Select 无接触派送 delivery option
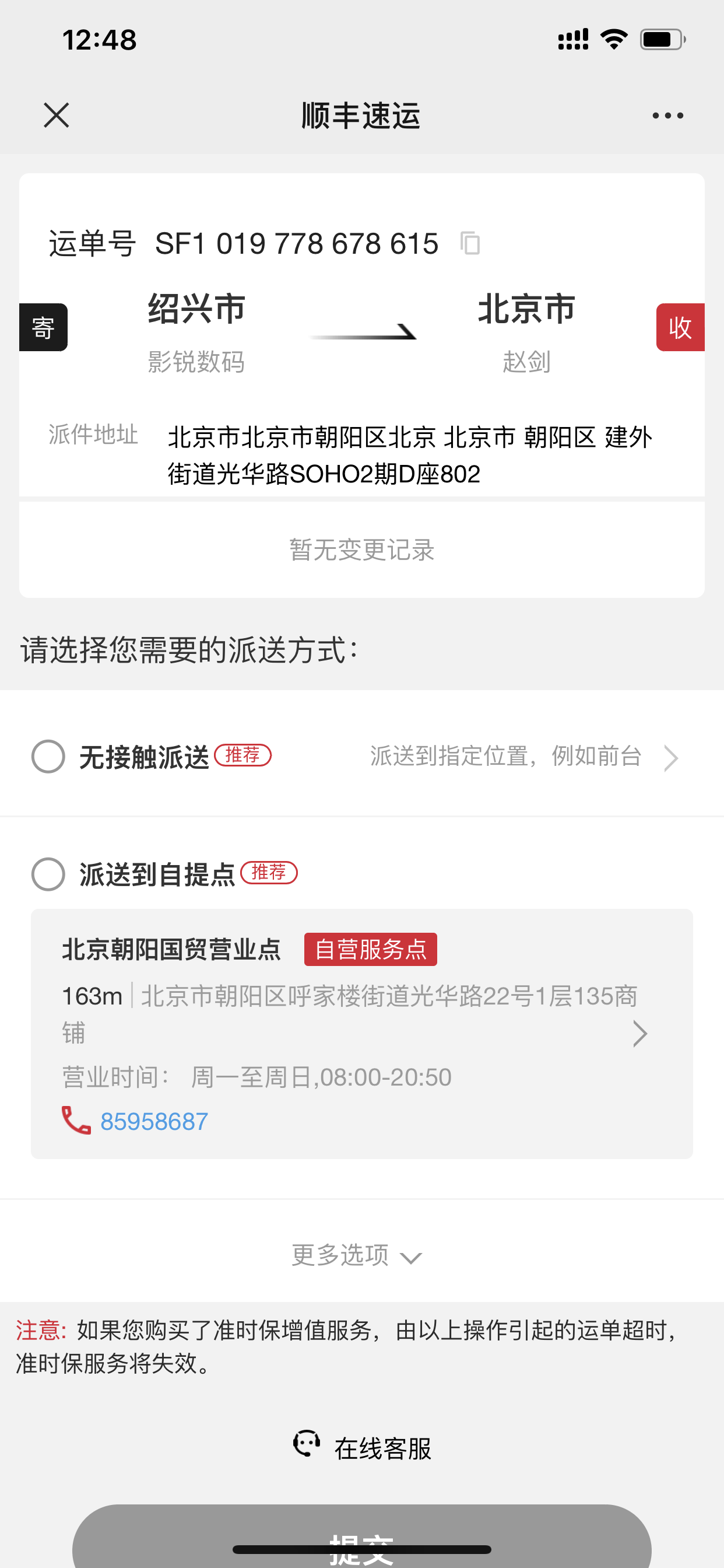 click(x=48, y=757)
